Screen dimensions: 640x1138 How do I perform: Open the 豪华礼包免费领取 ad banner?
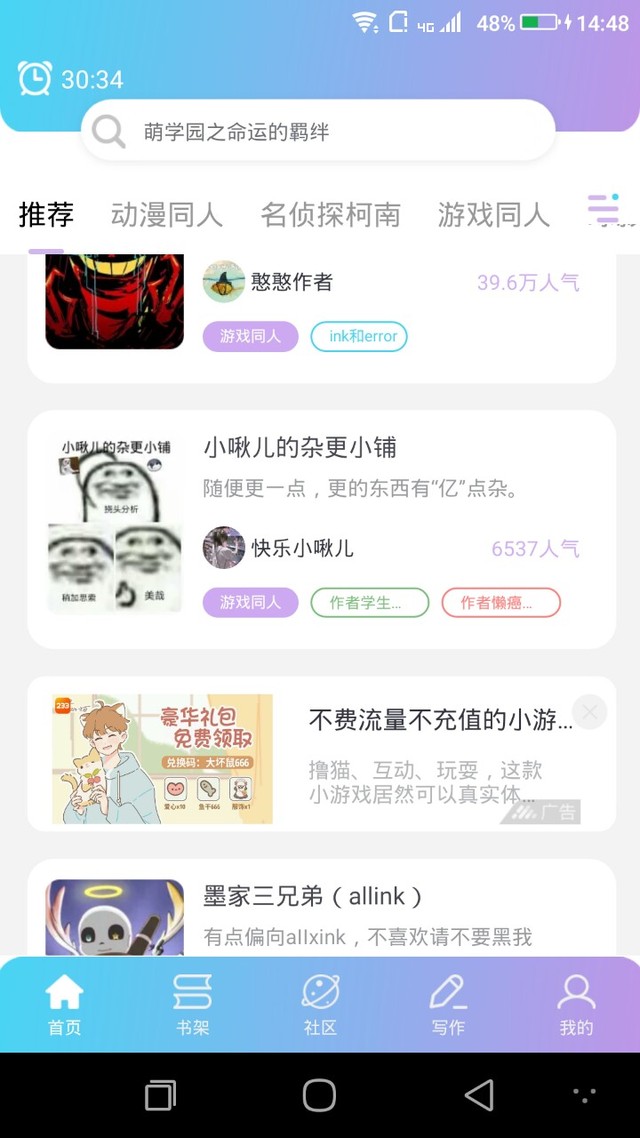162,758
